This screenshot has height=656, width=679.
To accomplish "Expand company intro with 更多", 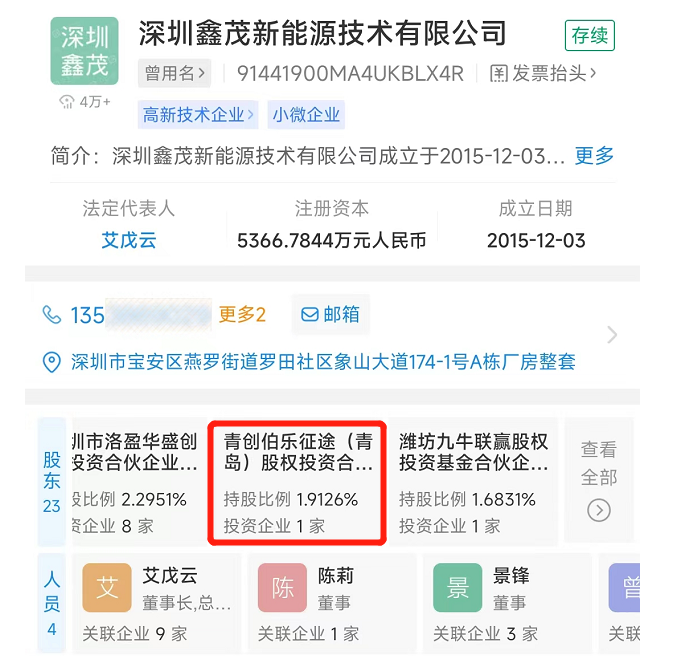I will 594,155.
